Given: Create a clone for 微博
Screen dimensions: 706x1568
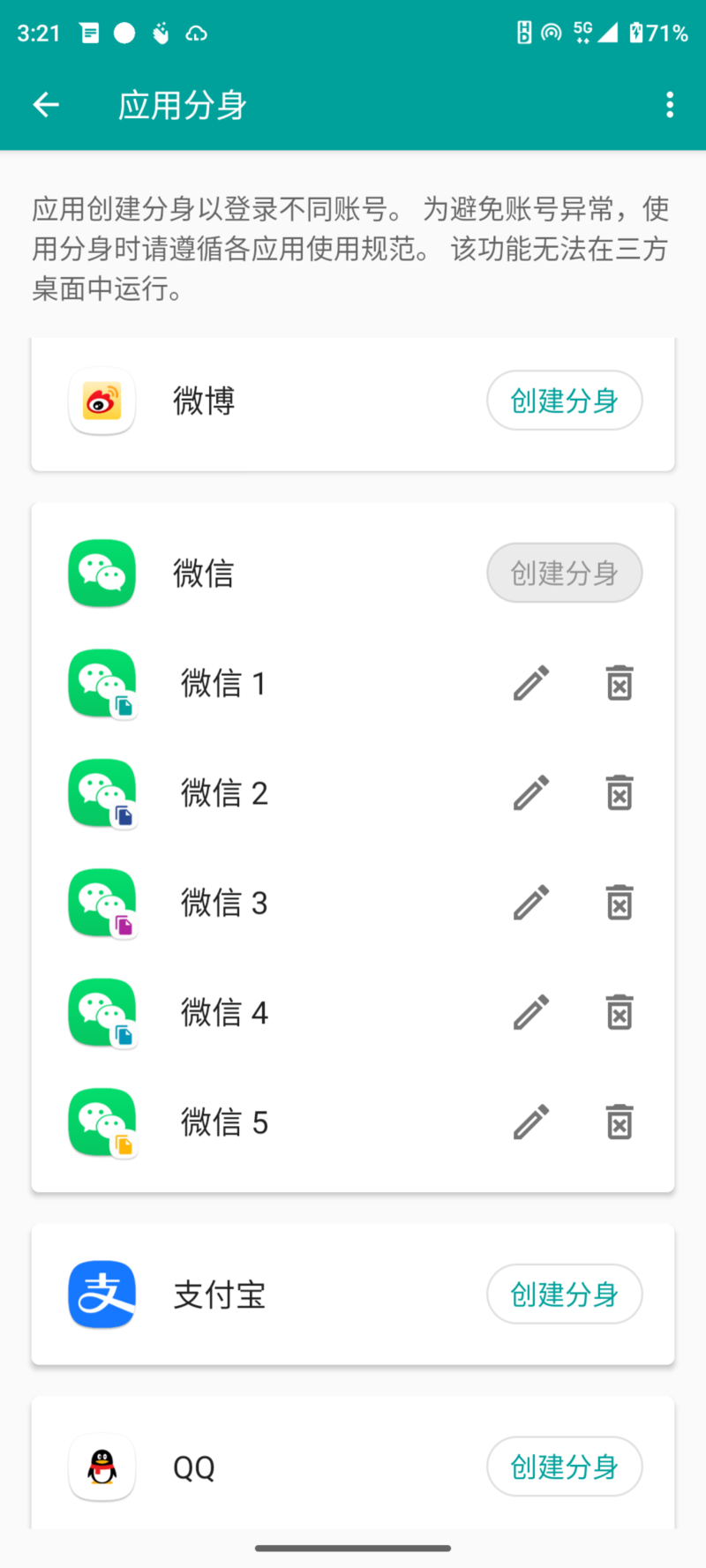Looking at the screenshot, I should tap(565, 401).
